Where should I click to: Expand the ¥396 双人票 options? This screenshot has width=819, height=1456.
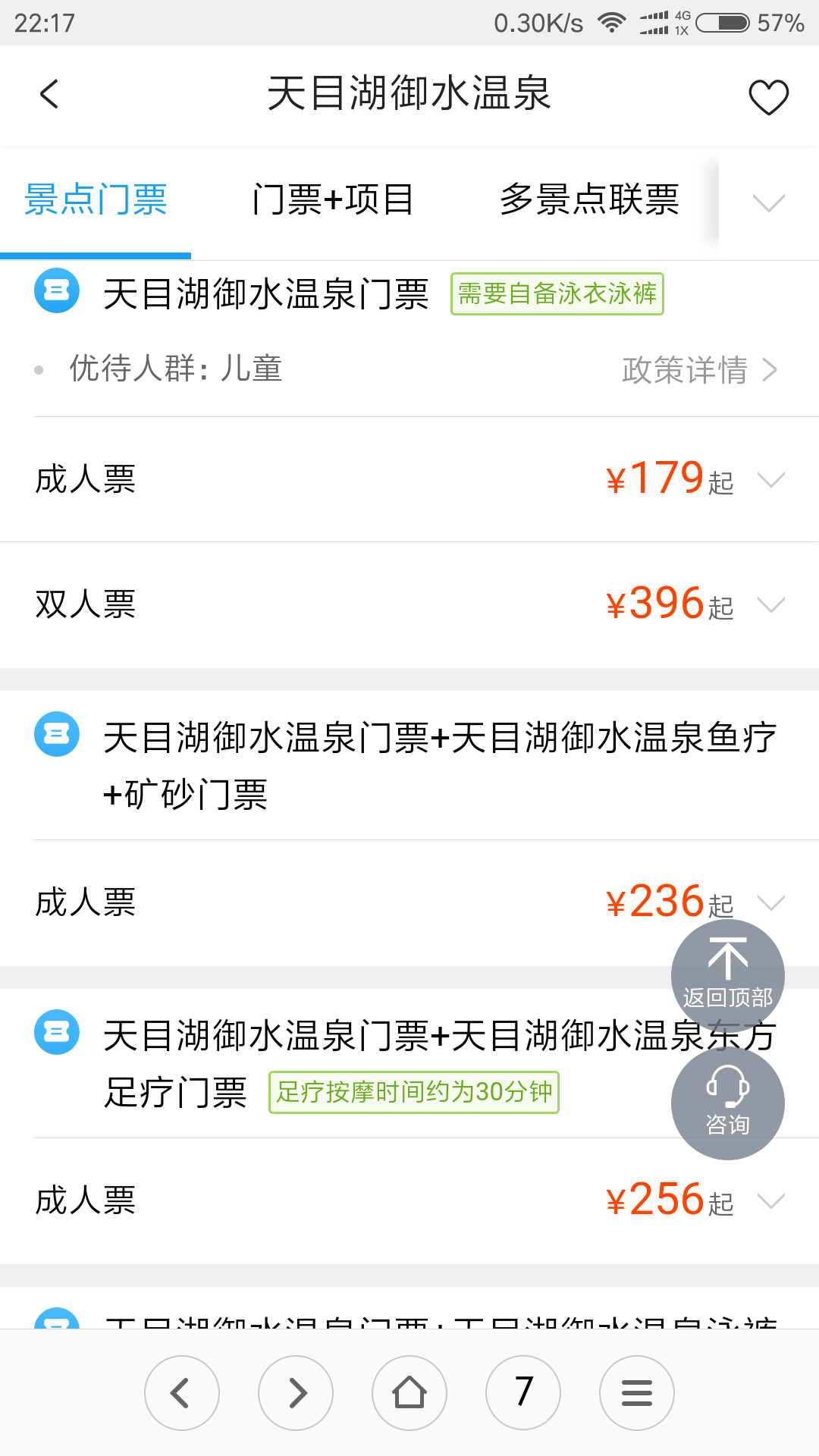click(770, 604)
